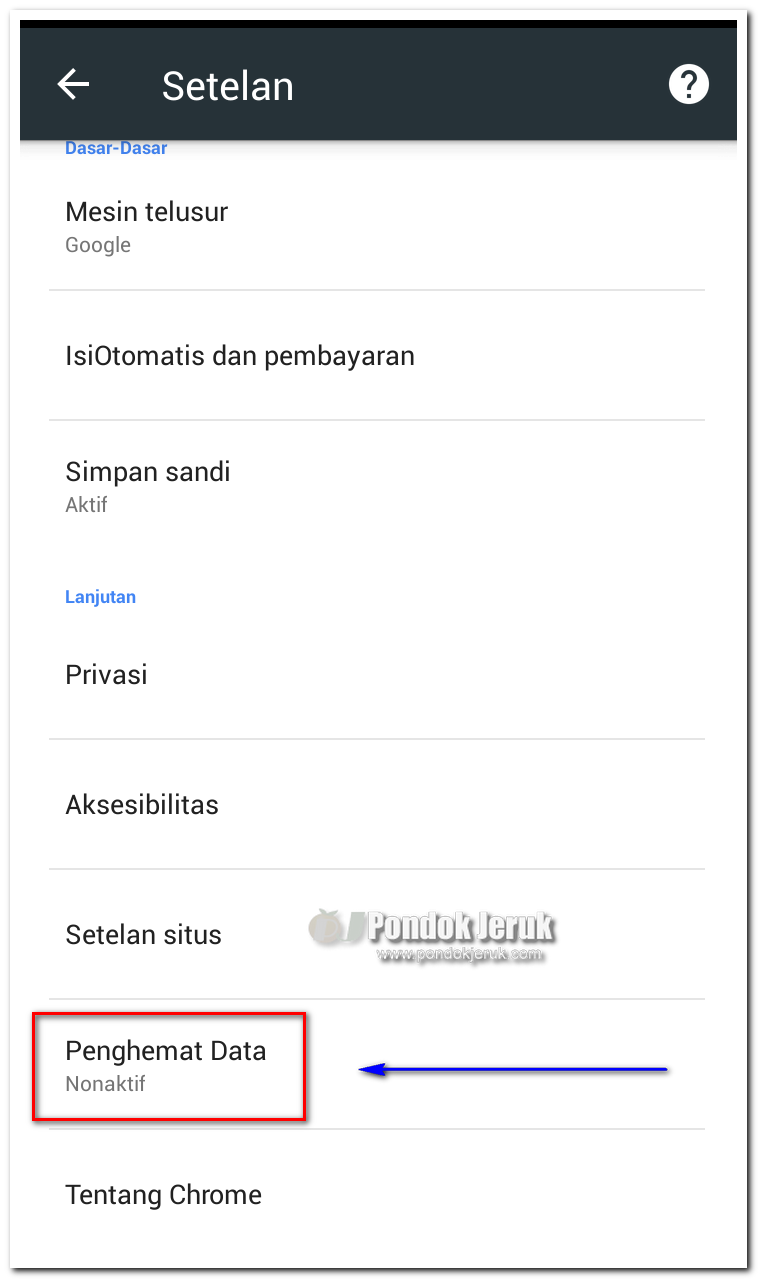Open Simpan sandi options
This screenshot has width=758, height=1279.
click(x=147, y=472)
